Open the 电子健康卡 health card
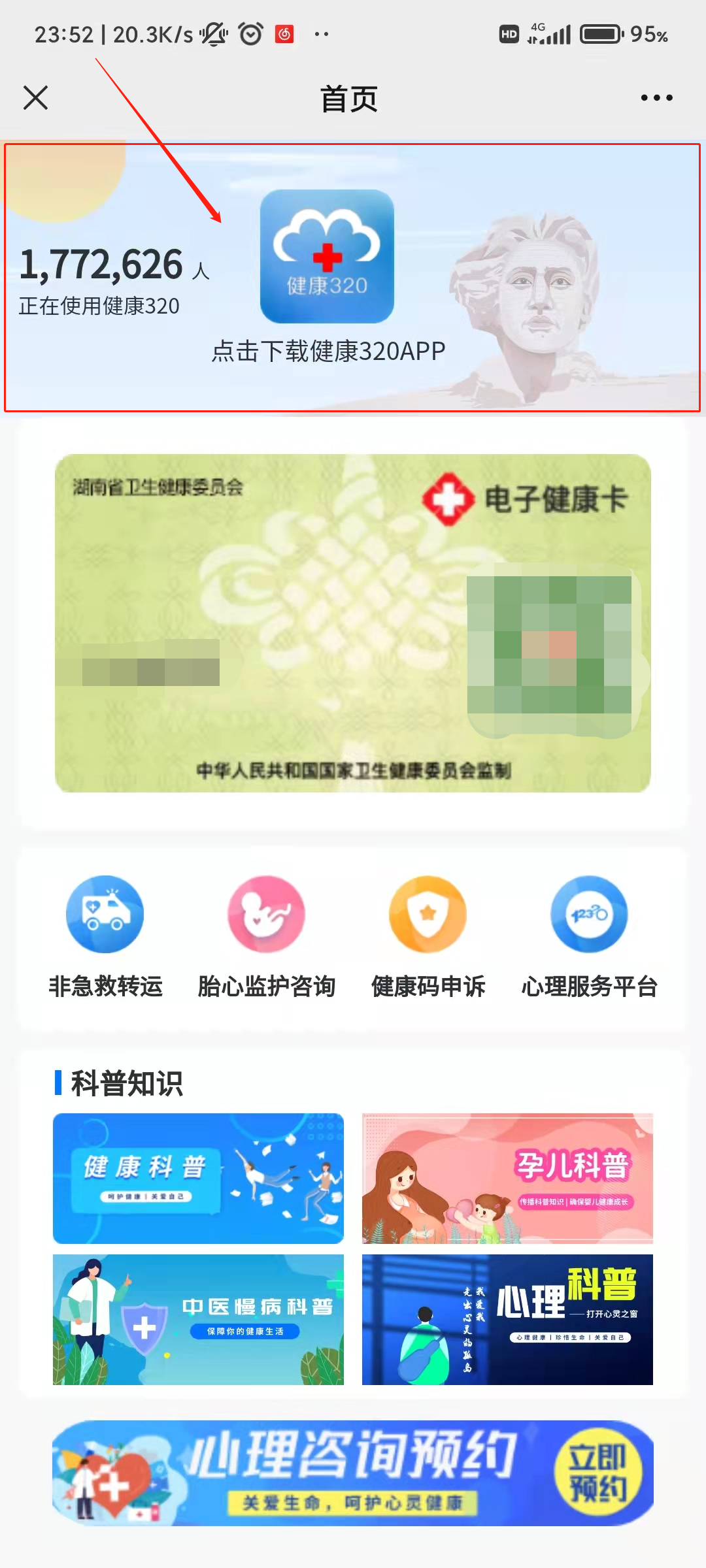 (x=353, y=623)
